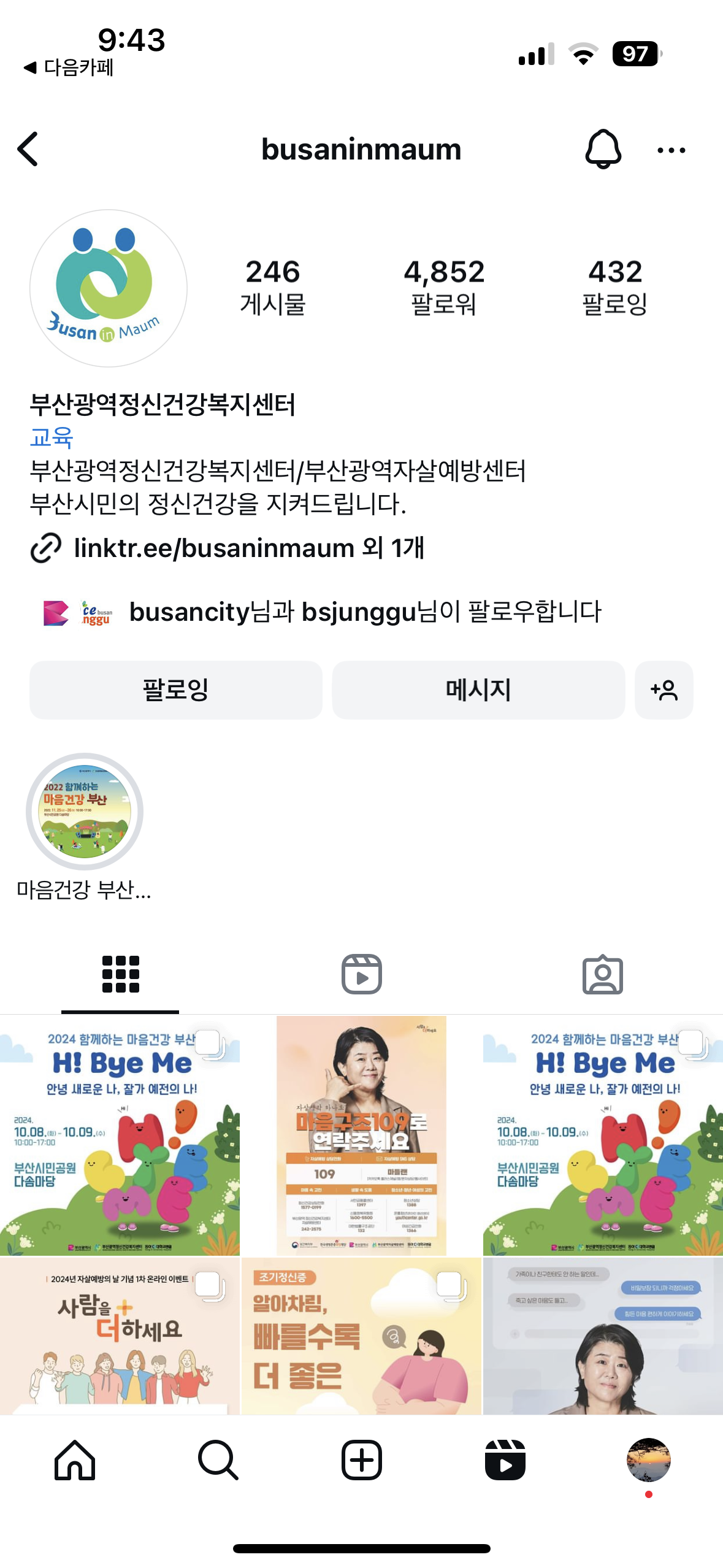Open the 사람을 더하세요 event post
723x1568 pixels.
tap(120, 1335)
